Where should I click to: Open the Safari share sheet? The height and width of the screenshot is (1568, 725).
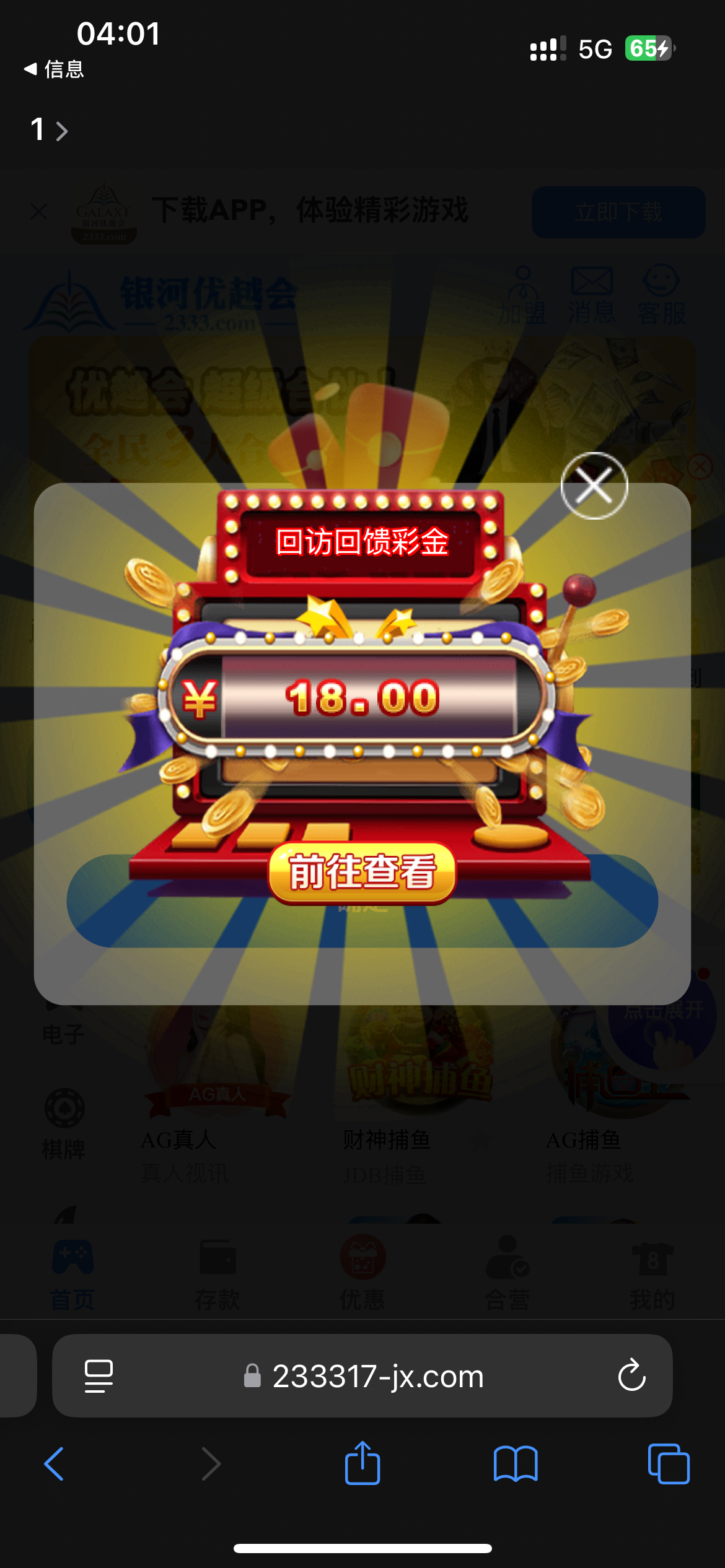[362, 1464]
